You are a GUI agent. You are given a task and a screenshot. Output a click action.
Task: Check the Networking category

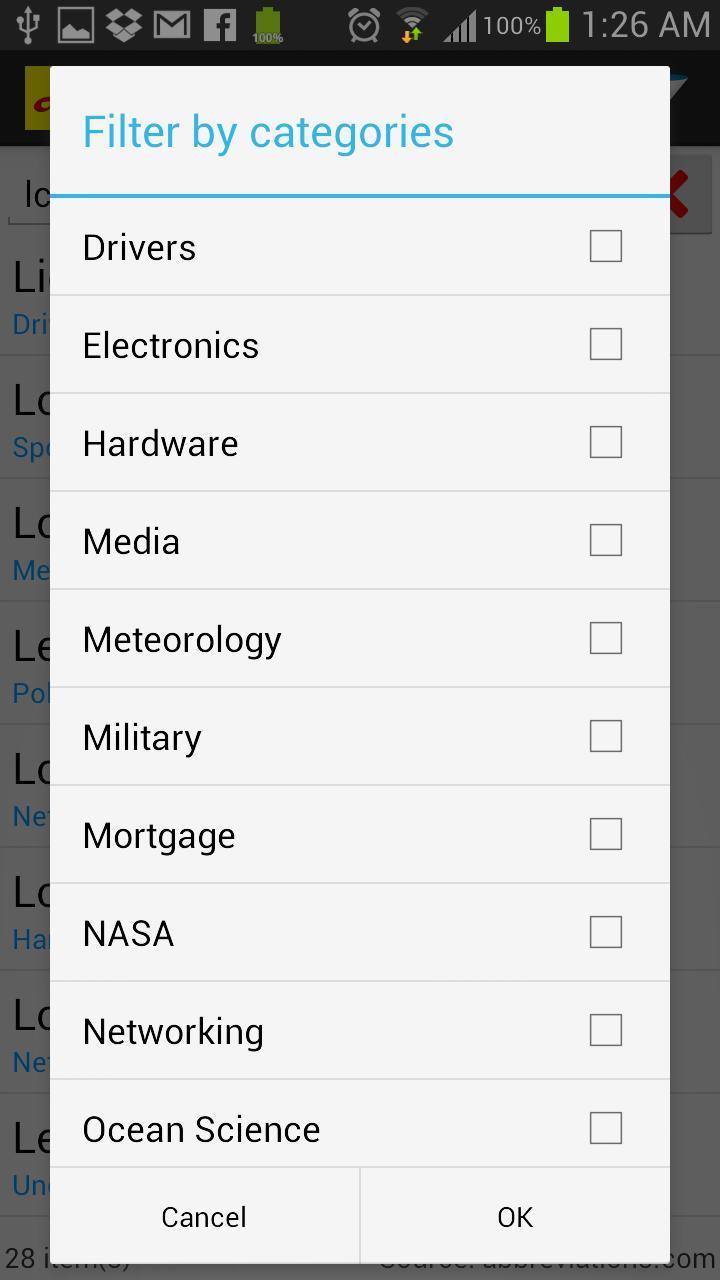pyautogui.click(x=605, y=1030)
